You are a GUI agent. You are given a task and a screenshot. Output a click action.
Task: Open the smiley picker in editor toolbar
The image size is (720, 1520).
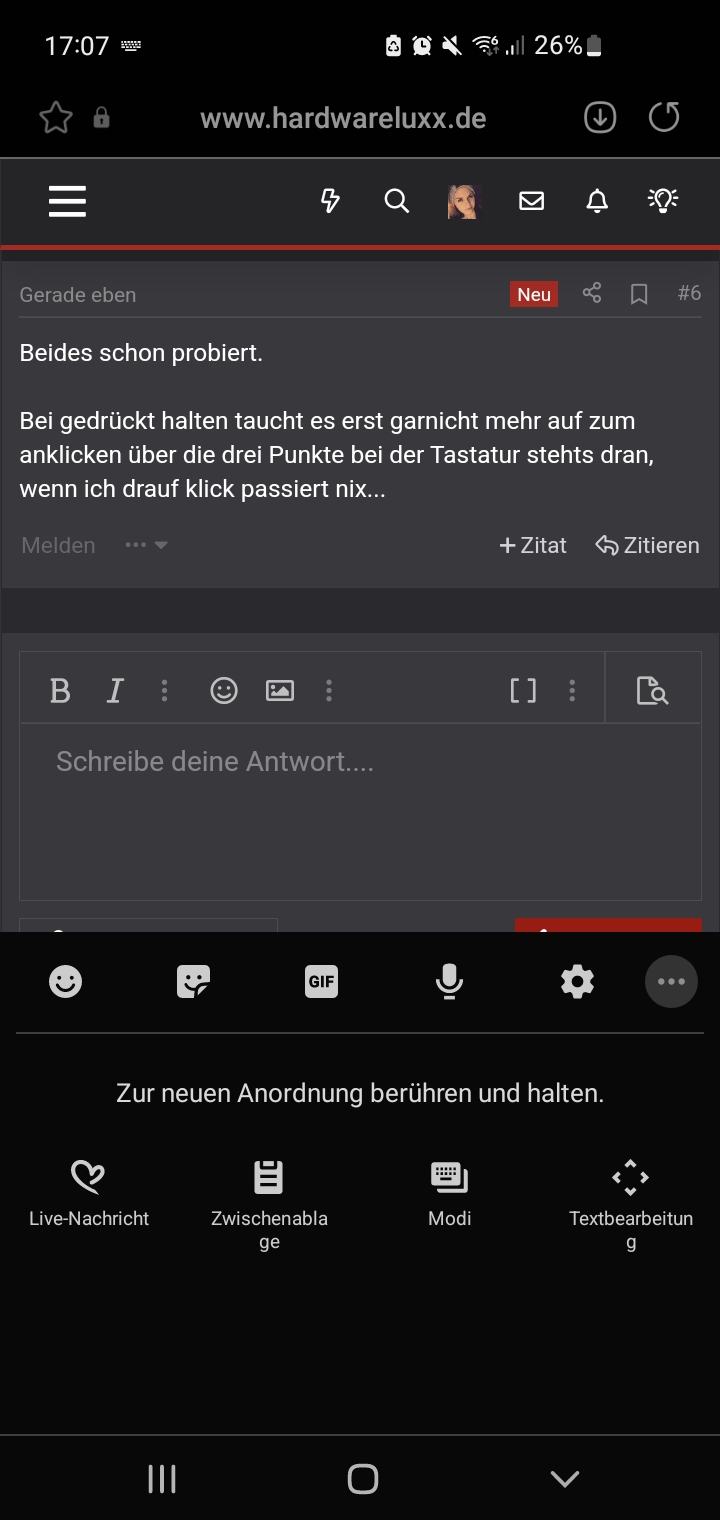224,690
